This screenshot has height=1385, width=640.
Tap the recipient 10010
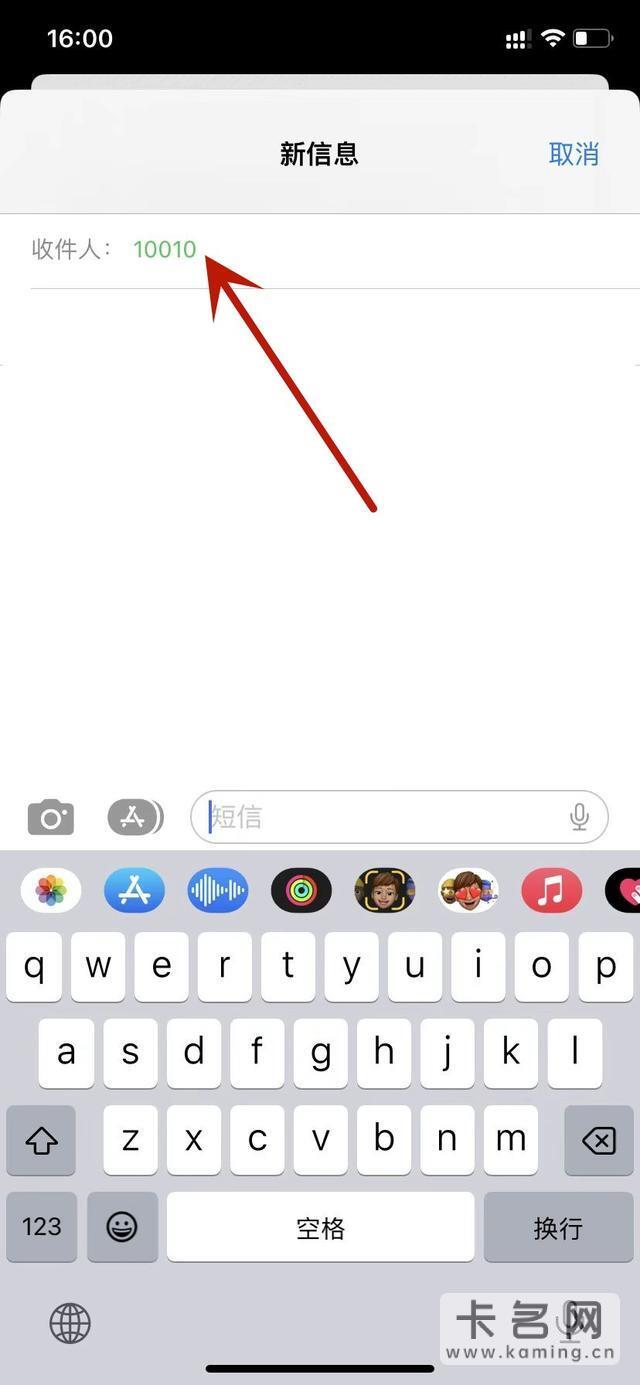click(165, 249)
